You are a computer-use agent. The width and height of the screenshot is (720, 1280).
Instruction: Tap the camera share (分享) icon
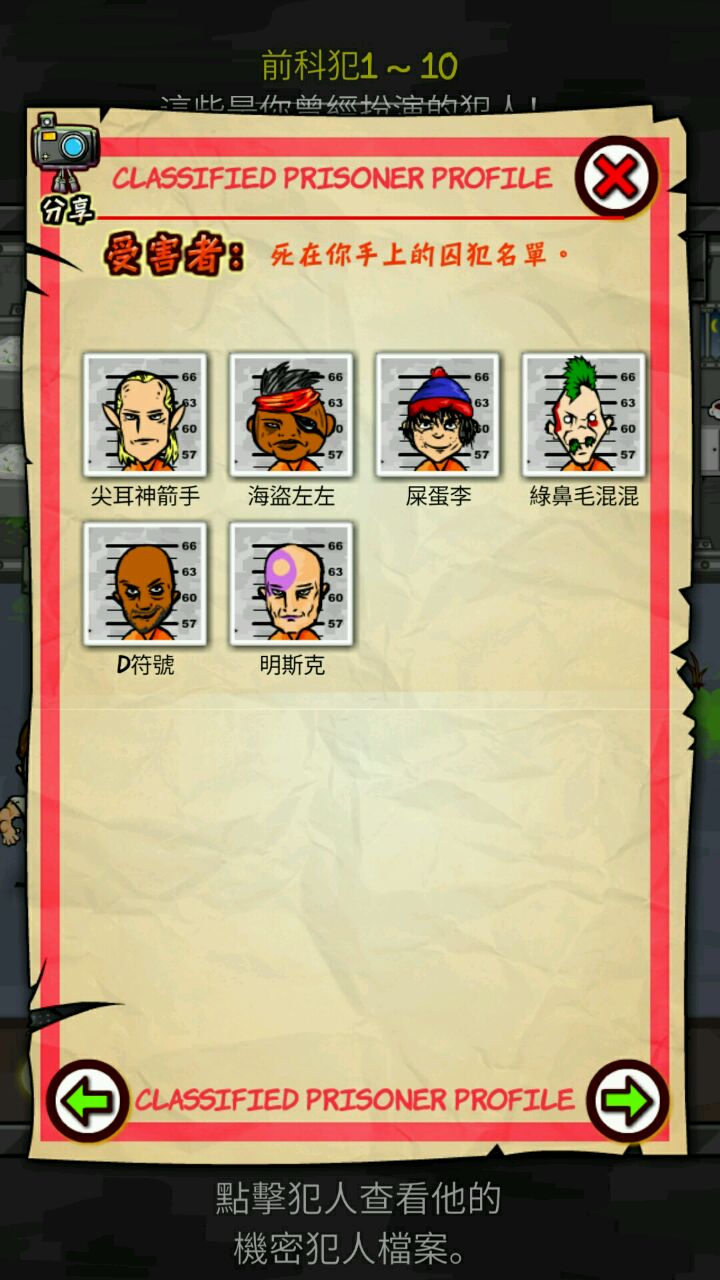(65, 165)
